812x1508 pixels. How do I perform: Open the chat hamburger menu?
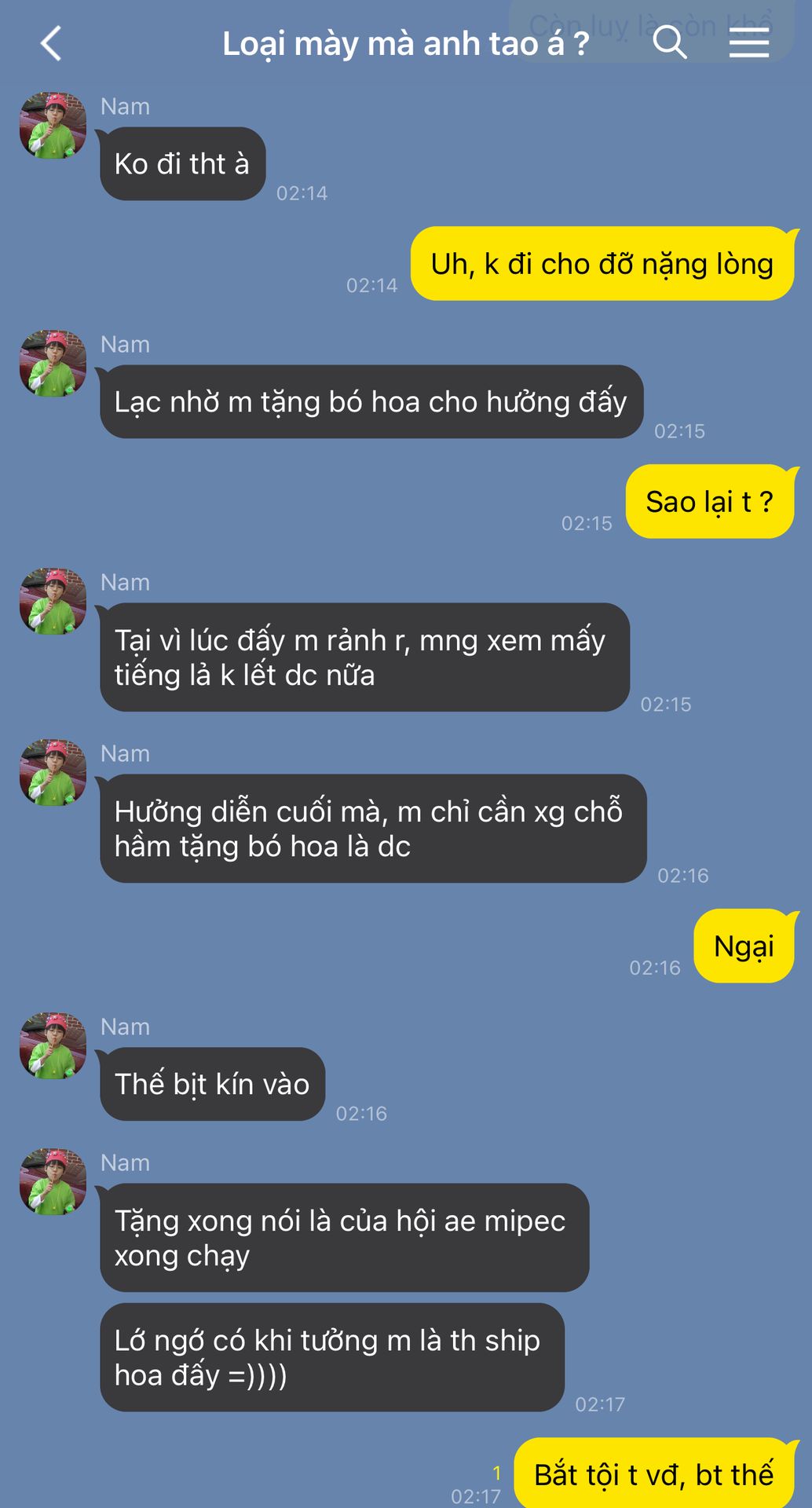[748, 42]
